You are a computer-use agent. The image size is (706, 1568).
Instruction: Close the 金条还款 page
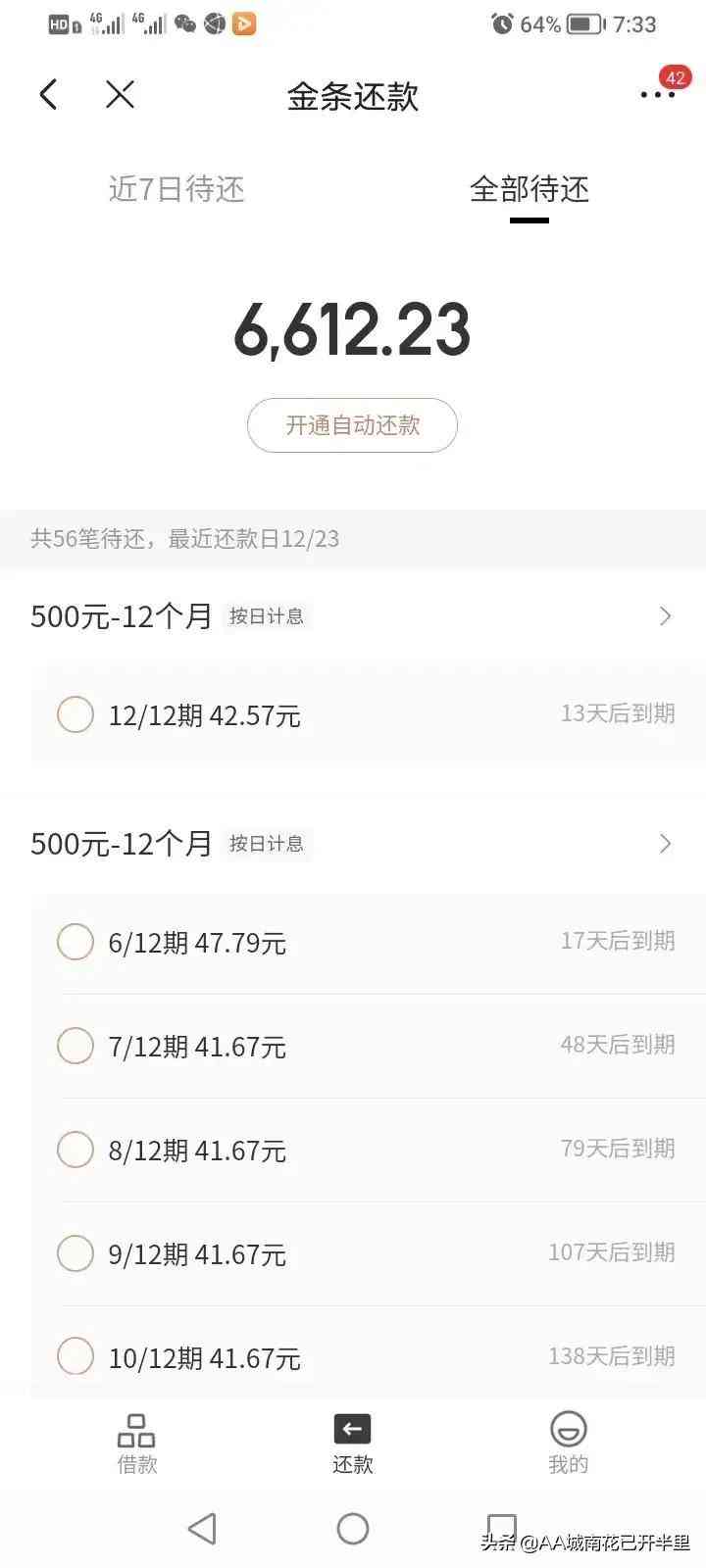(x=120, y=95)
